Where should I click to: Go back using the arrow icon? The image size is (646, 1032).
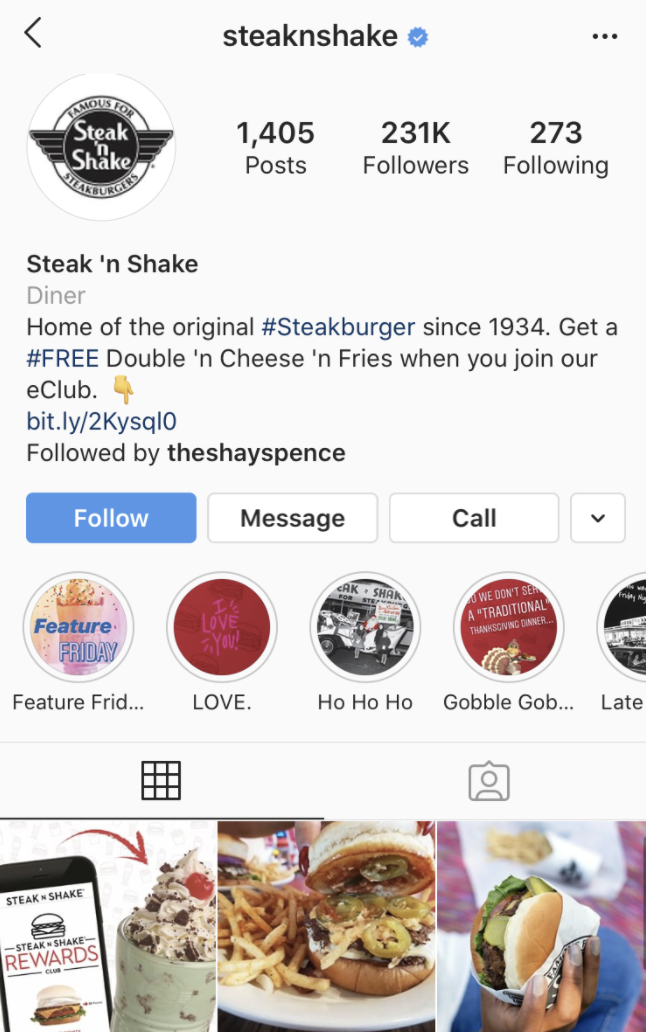pos(33,33)
